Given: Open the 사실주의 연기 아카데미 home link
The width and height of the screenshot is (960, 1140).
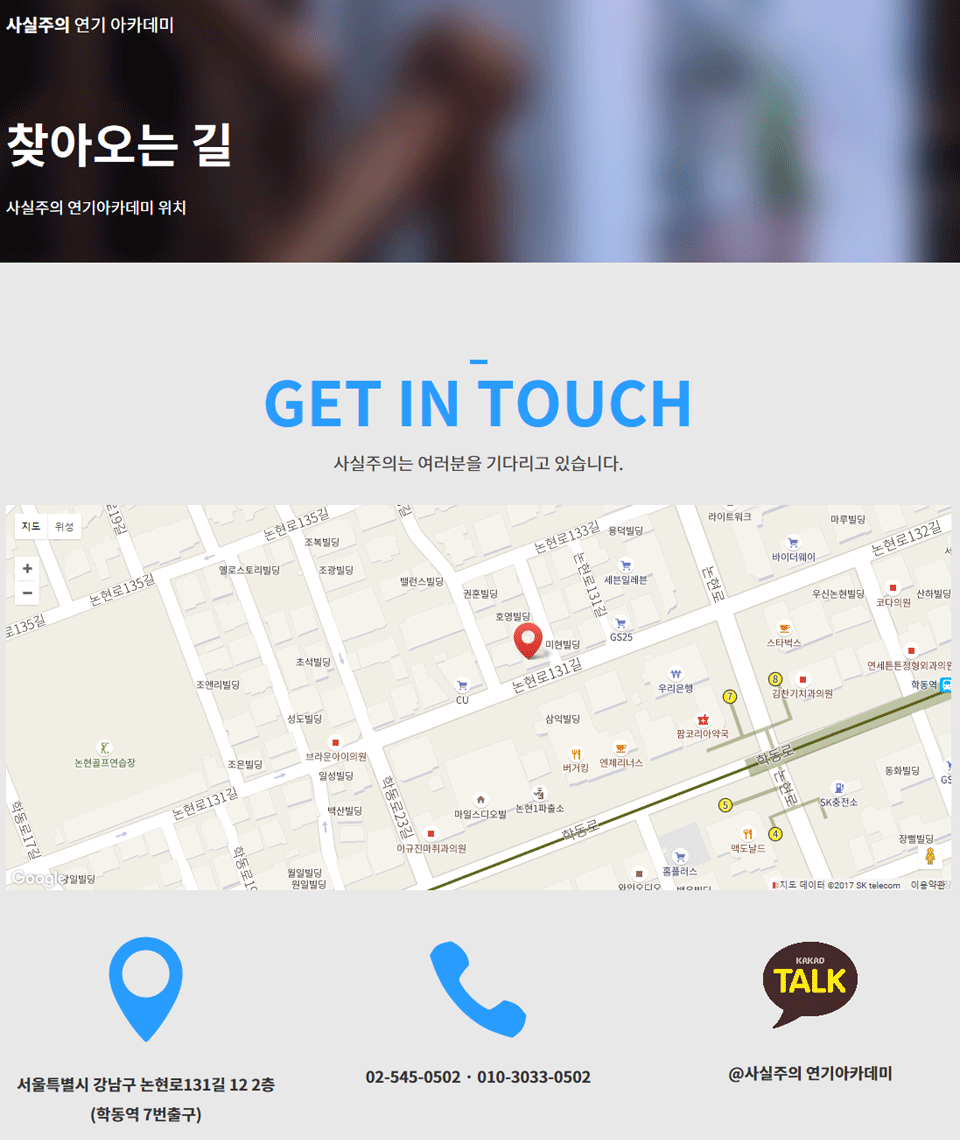Looking at the screenshot, I should click(x=90, y=25).
